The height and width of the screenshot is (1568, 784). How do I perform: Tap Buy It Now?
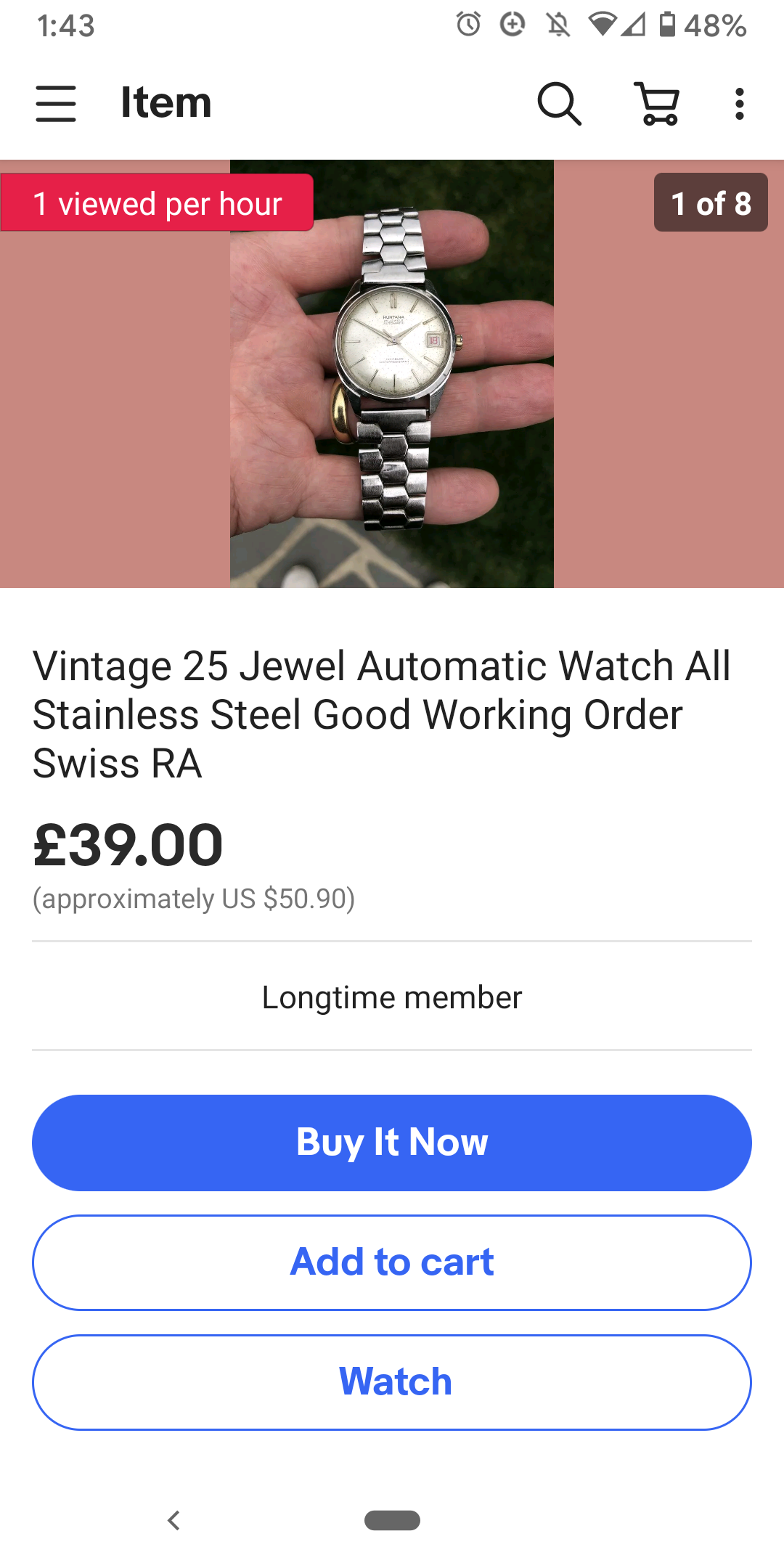392,1143
